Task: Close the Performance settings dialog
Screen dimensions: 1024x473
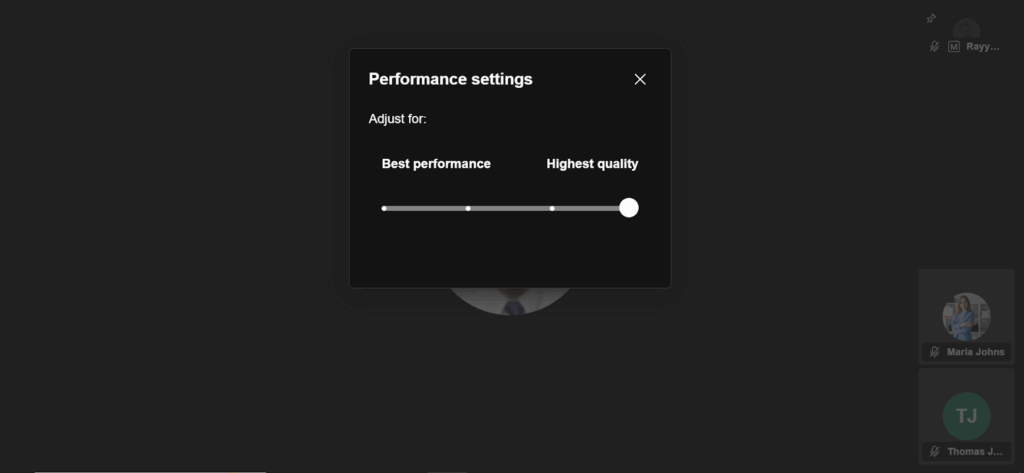Action: pos(640,79)
